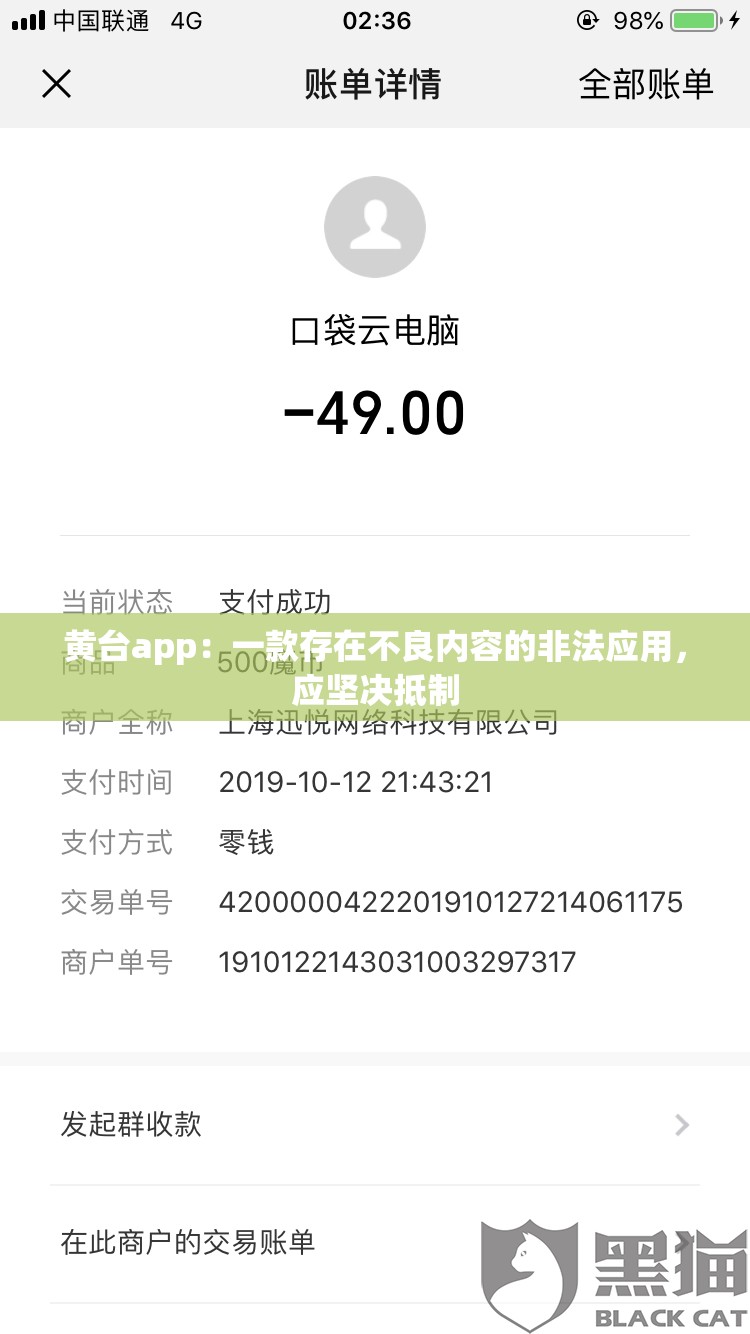
Task: Tap the charging bolt icon next to battery
Action: (737, 20)
